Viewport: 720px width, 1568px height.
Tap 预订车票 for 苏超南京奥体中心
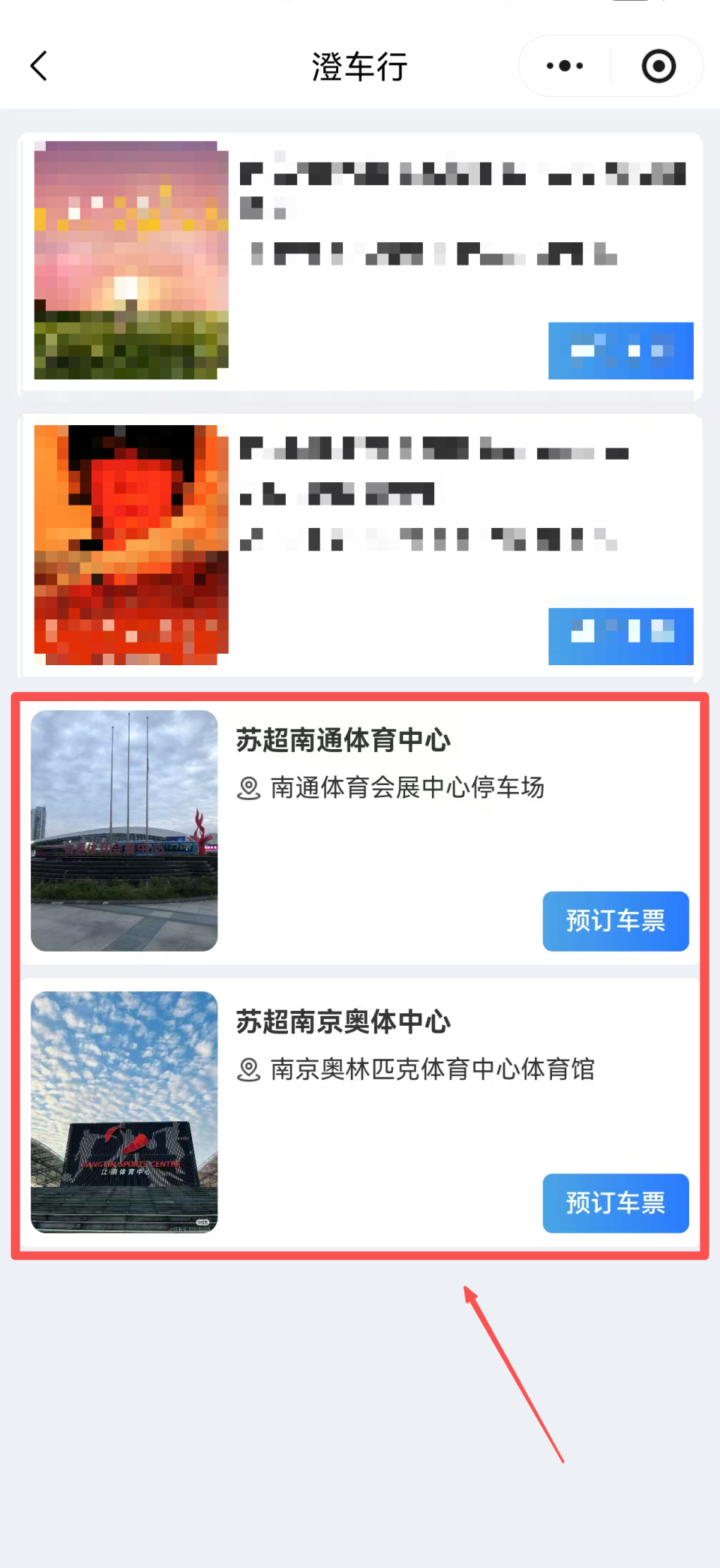[x=615, y=1204]
